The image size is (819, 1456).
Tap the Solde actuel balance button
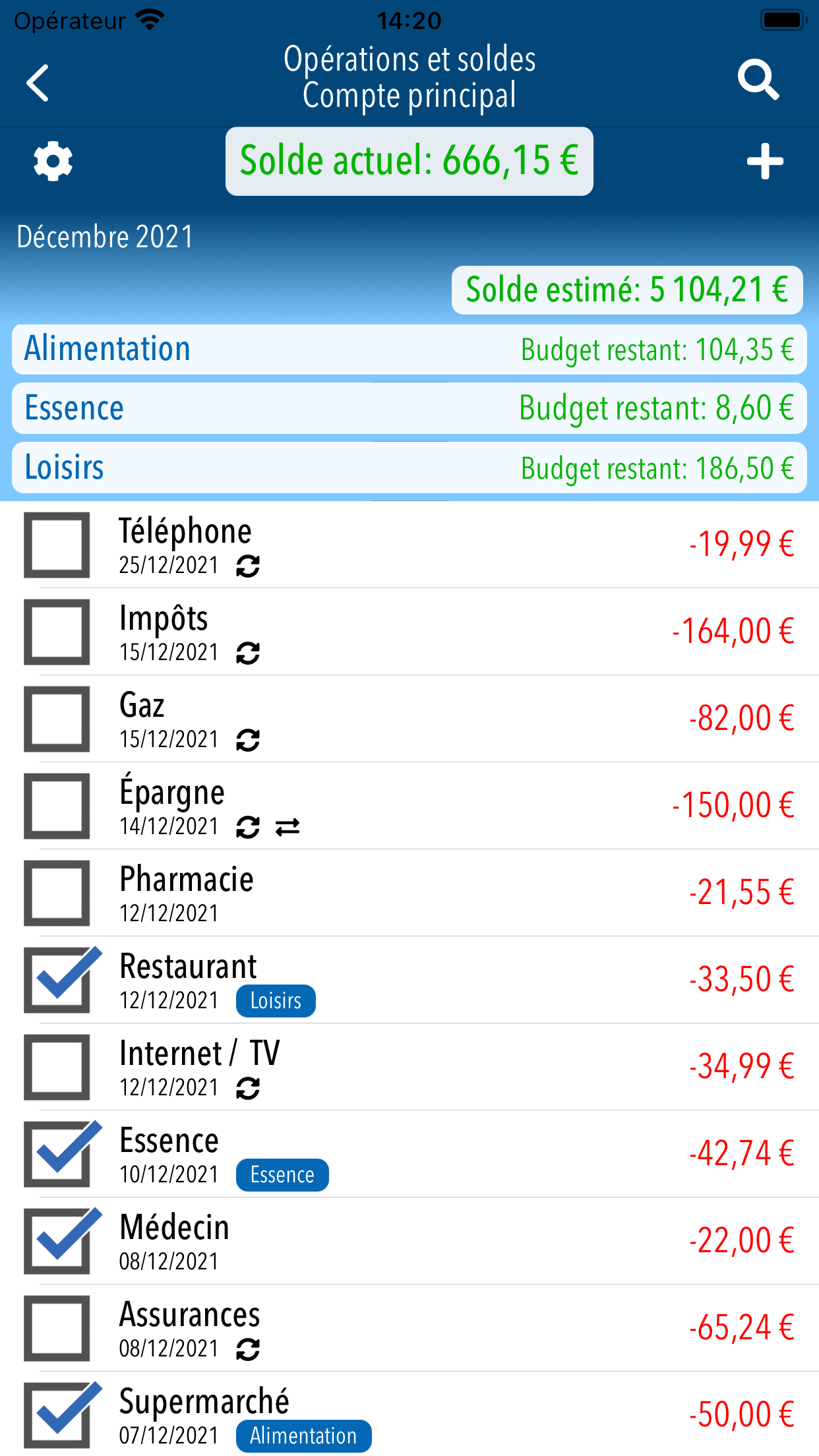tap(409, 161)
